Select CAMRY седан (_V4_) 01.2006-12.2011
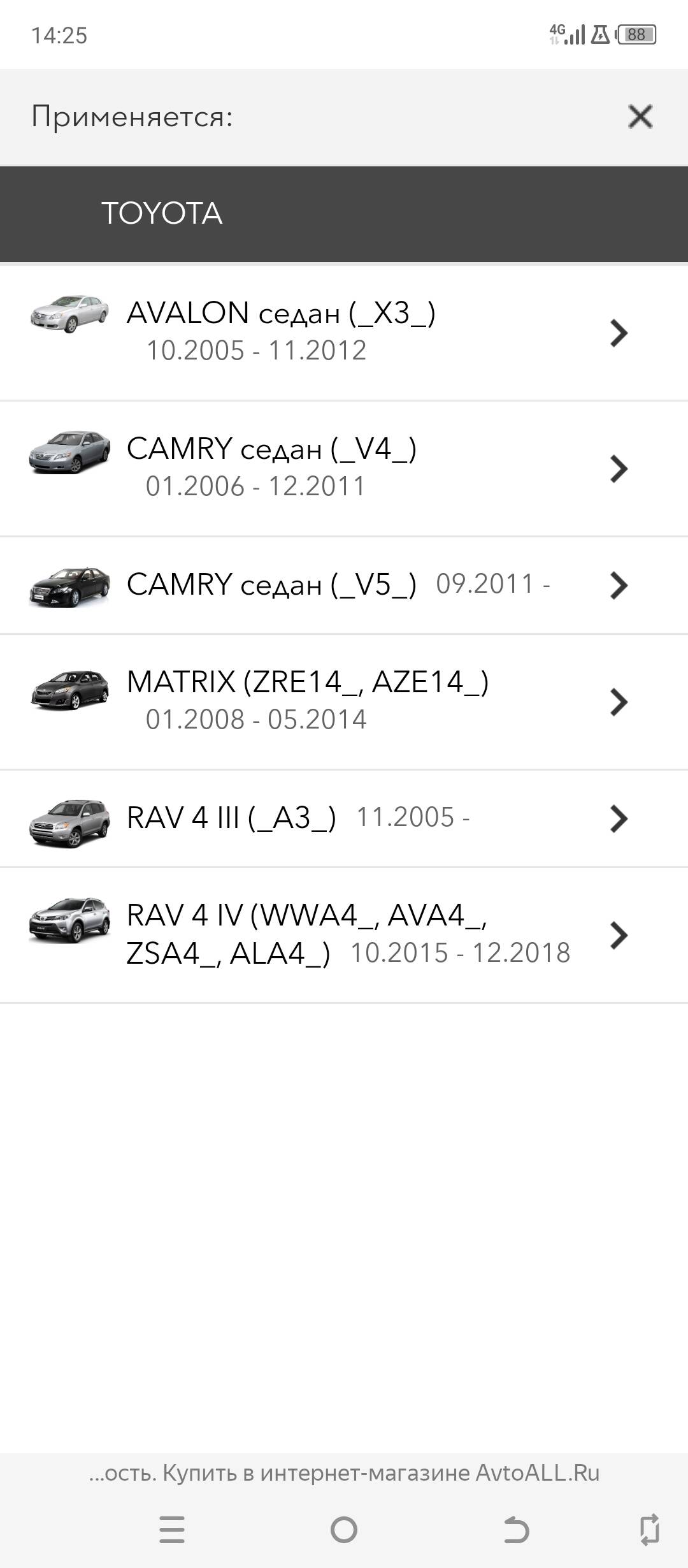The width and height of the screenshot is (688, 1568). pyautogui.click(x=344, y=468)
